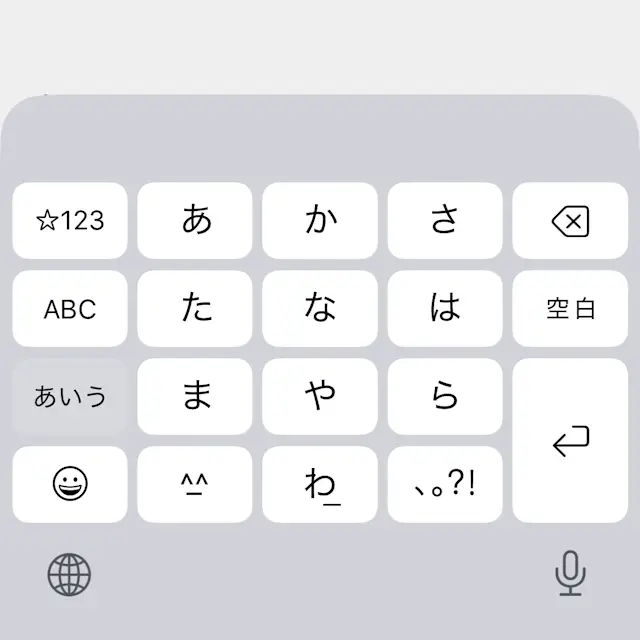Screen dimensions: 640x640
Task: Start dictation with the microphone
Action: (570, 573)
